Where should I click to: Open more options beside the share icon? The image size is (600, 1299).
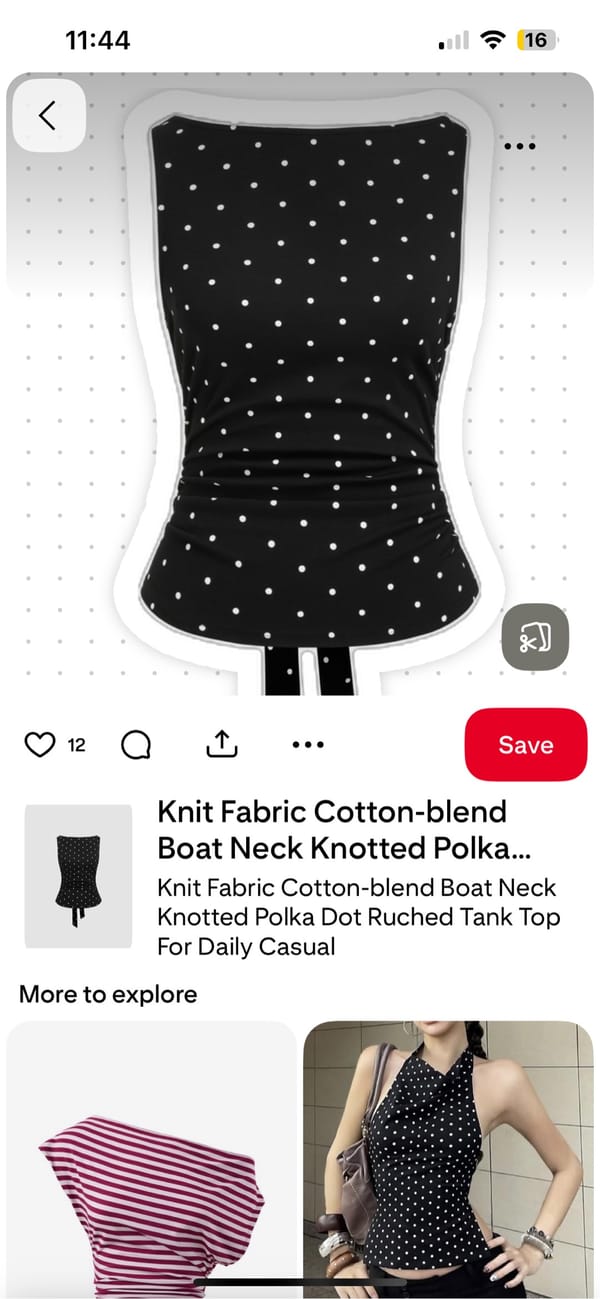307,745
